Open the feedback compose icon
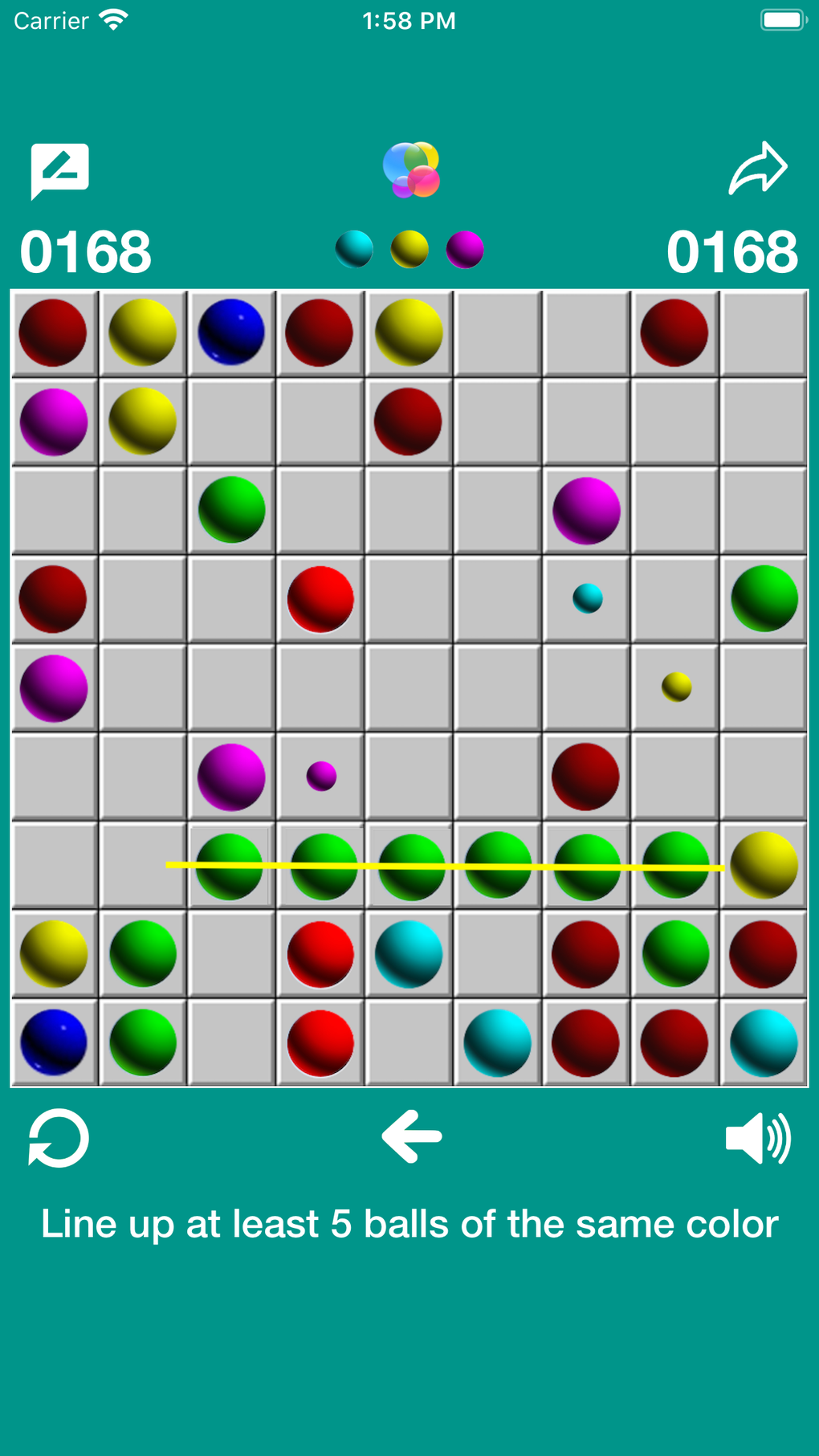 (59, 170)
